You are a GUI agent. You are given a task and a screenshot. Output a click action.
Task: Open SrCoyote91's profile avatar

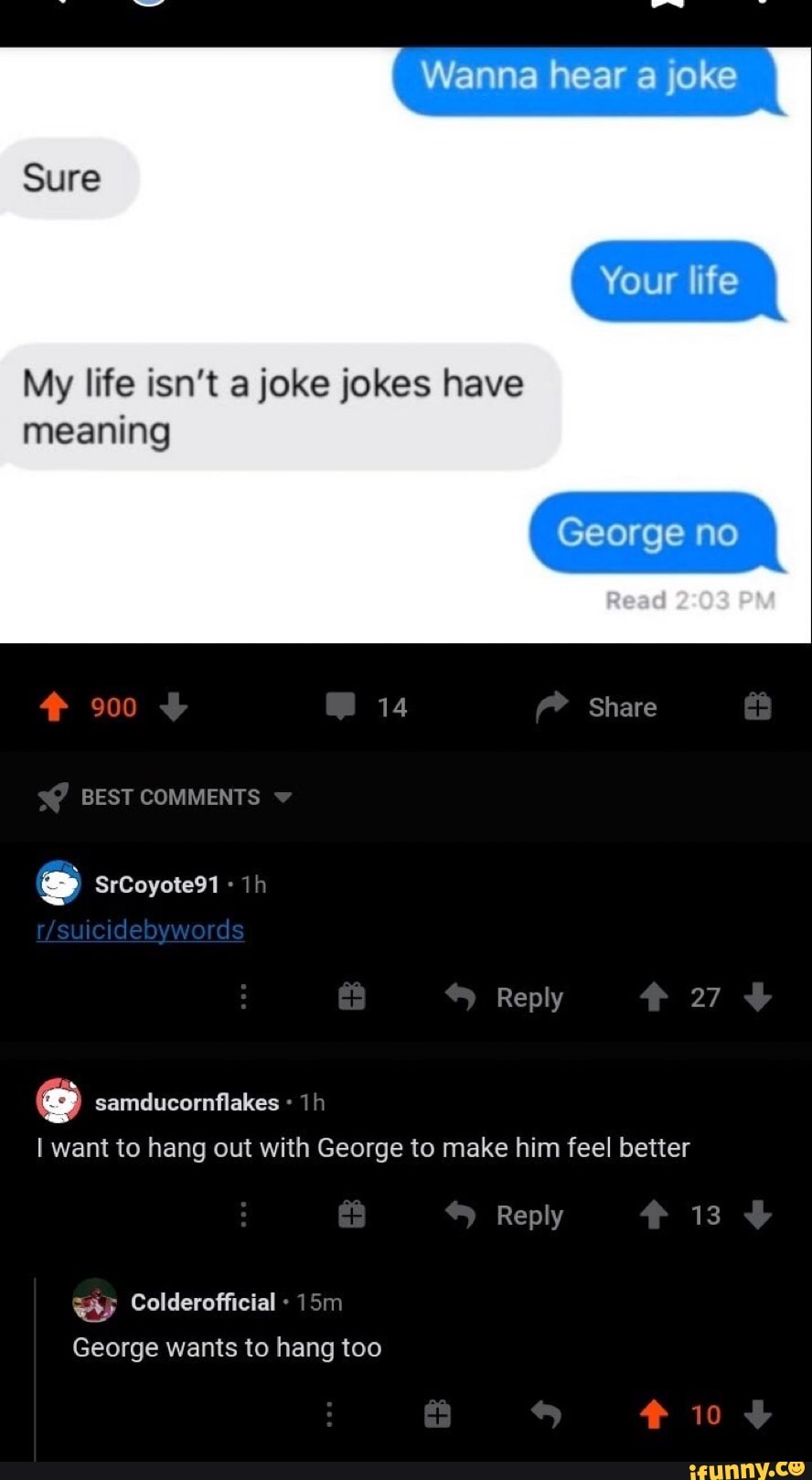pos(58,884)
